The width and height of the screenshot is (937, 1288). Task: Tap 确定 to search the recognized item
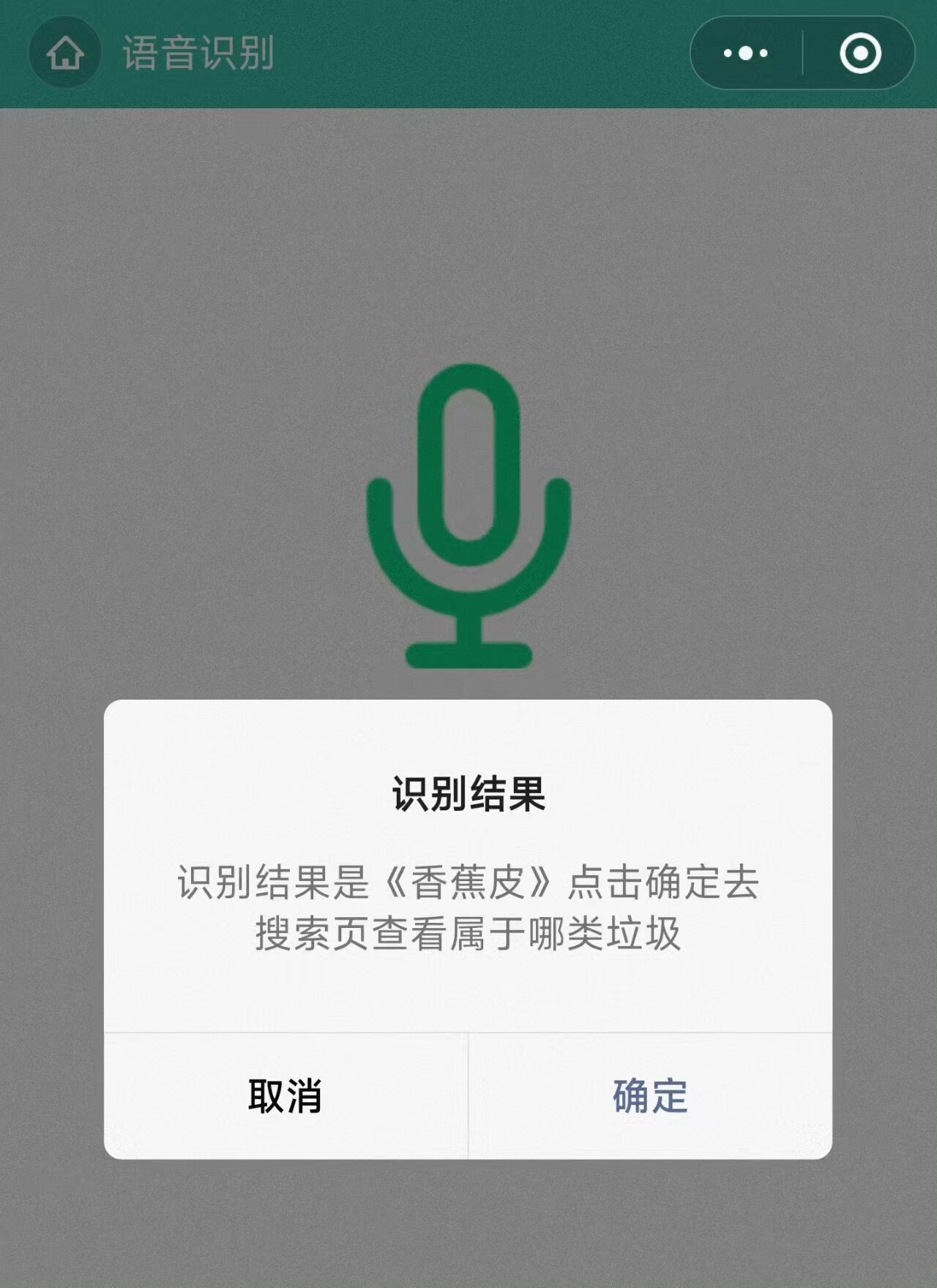[650, 1096]
